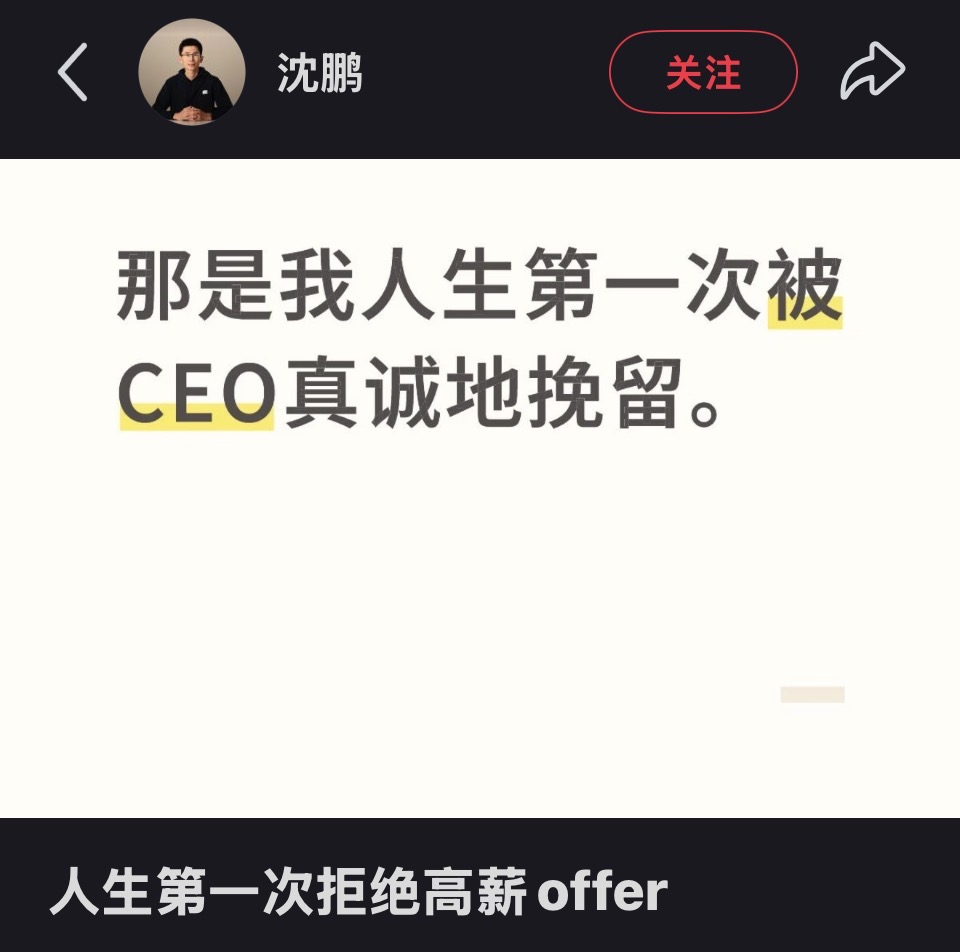The height and width of the screenshot is (952, 960).
Task: Share this post
Action: [x=872, y=72]
